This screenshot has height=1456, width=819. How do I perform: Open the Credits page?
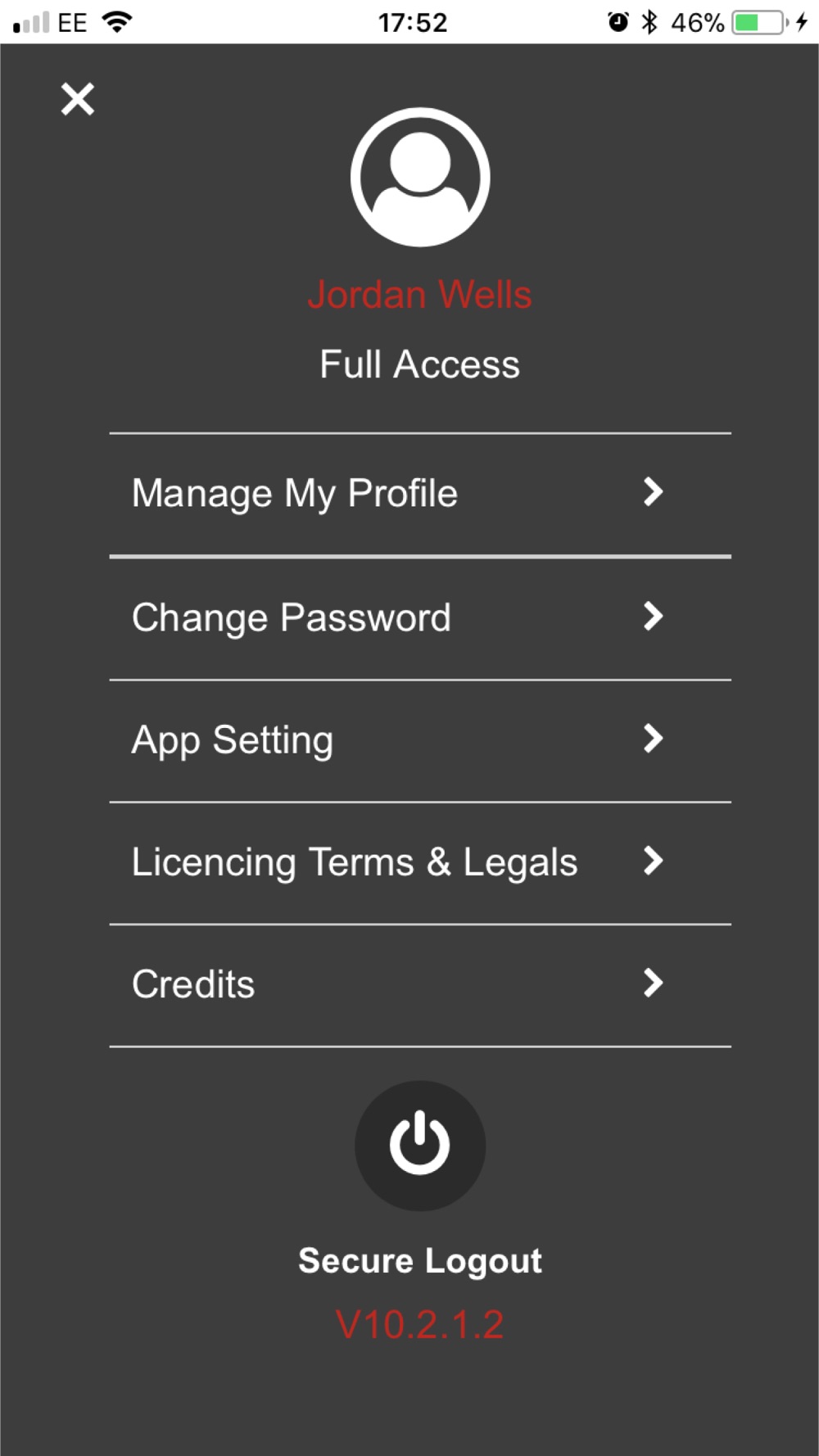pos(420,984)
